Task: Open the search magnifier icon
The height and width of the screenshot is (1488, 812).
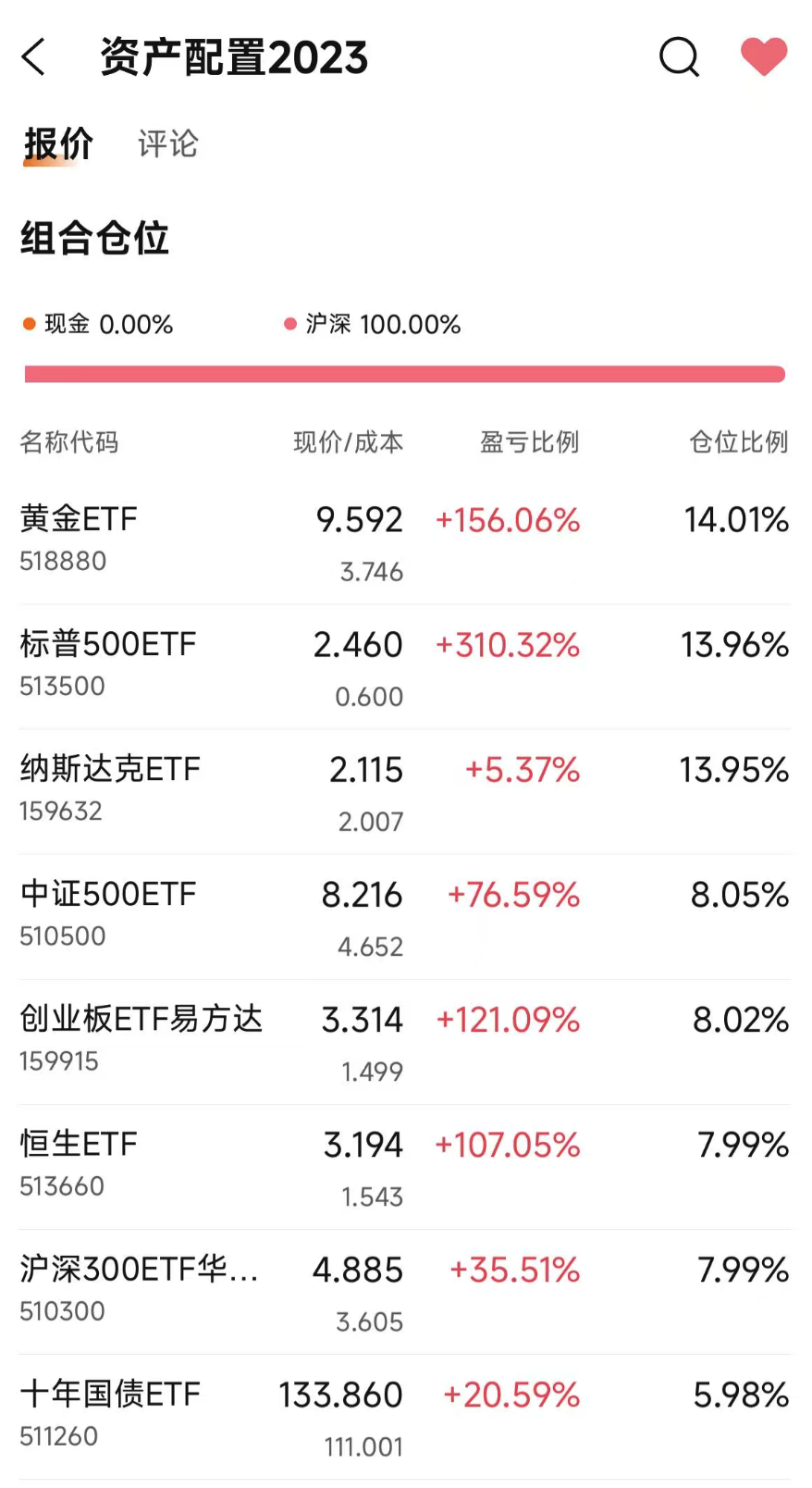Action: click(x=679, y=56)
